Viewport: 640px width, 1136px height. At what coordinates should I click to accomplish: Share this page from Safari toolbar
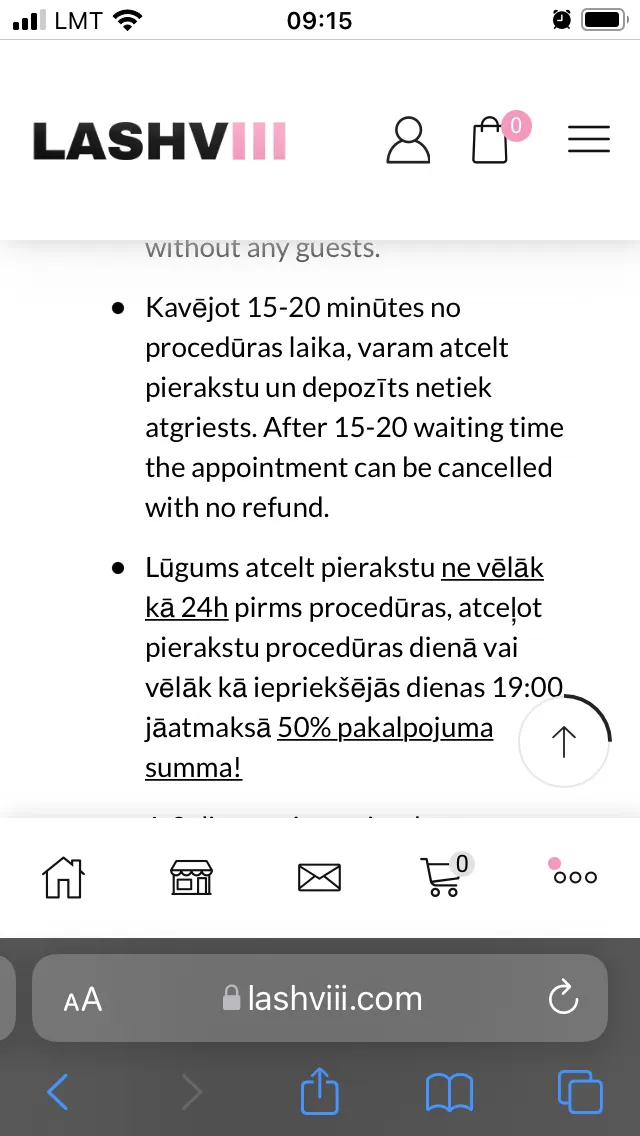(320, 1090)
